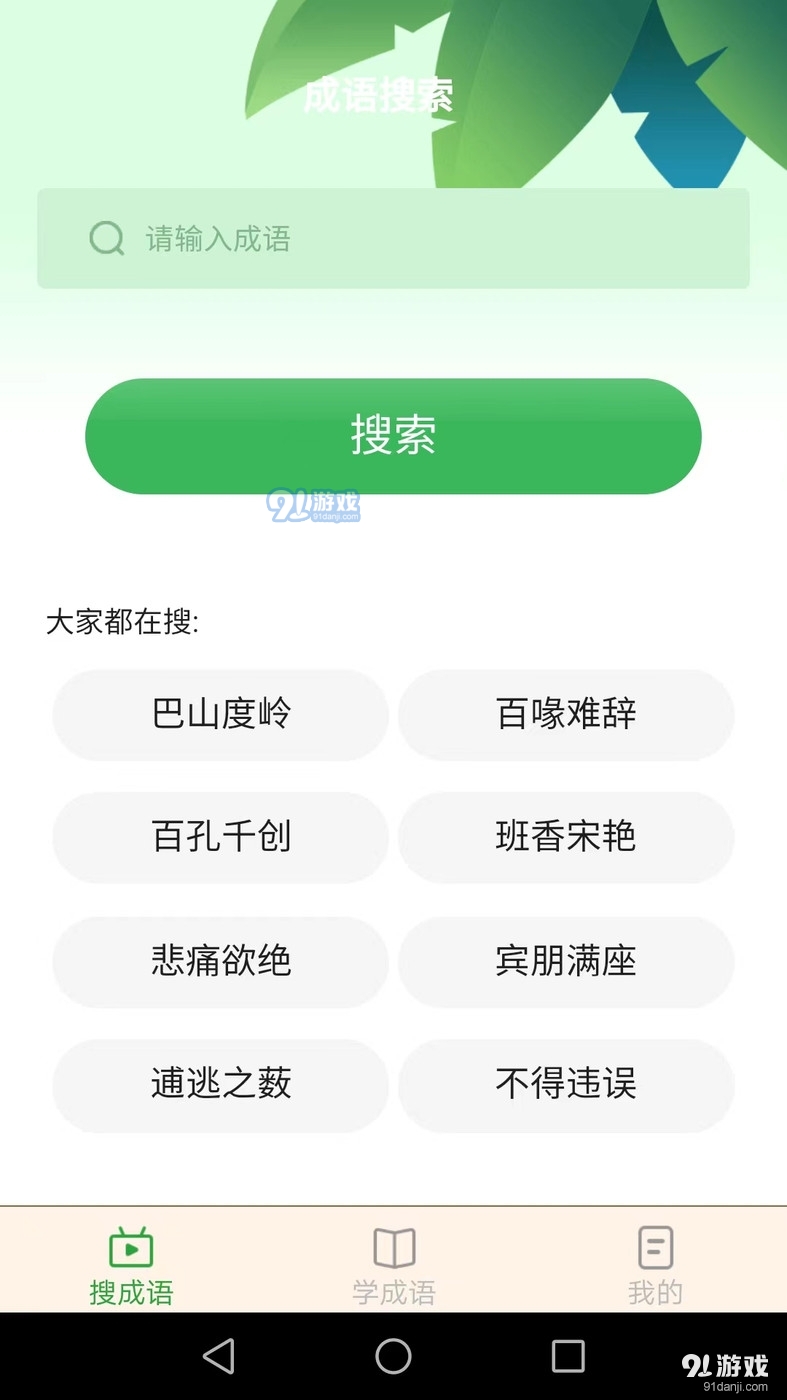Image resolution: width=787 pixels, height=1400 pixels.
Task: Tap the Android home circle icon
Action: click(393, 1357)
